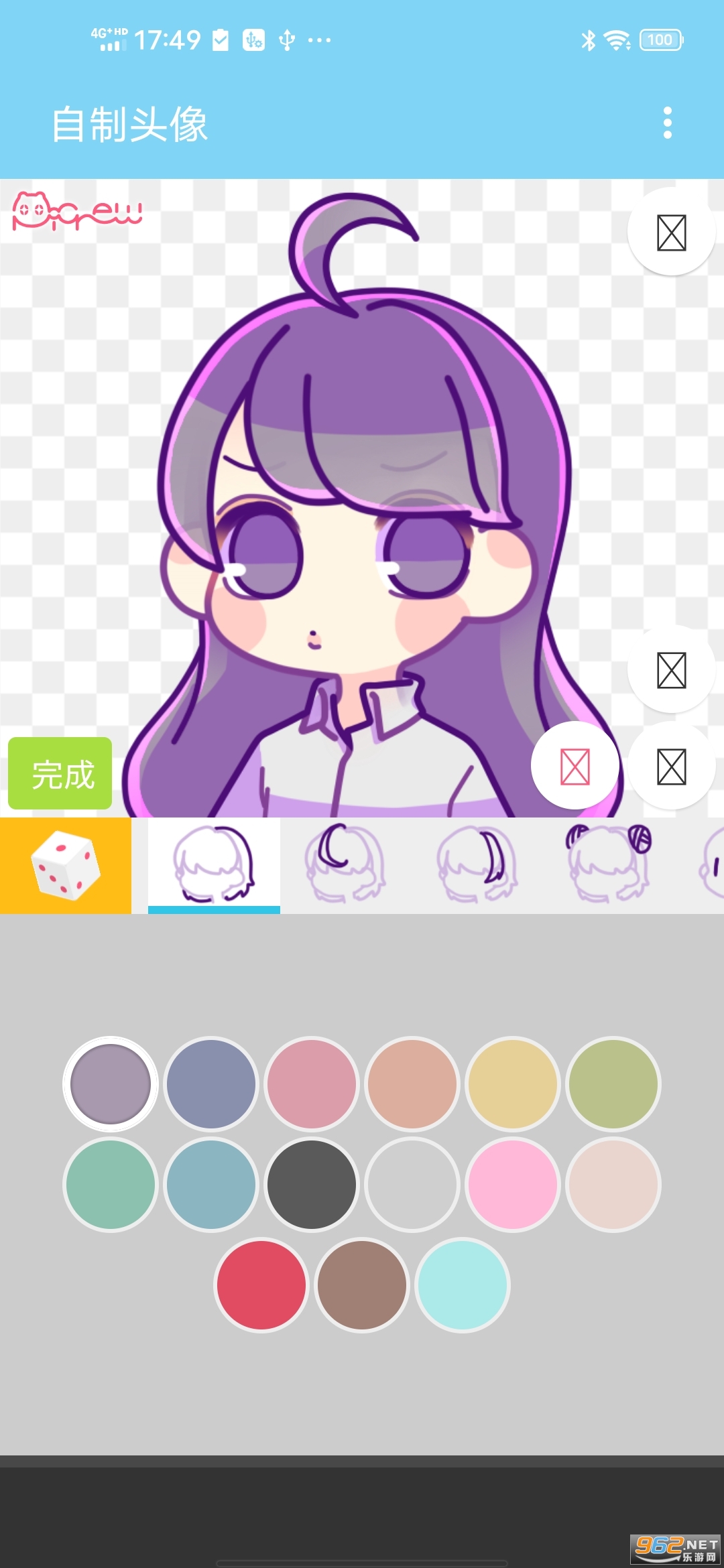The image size is (724, 1568).
Task: Randomize the avatar with the dice
Action: [66, 865]
